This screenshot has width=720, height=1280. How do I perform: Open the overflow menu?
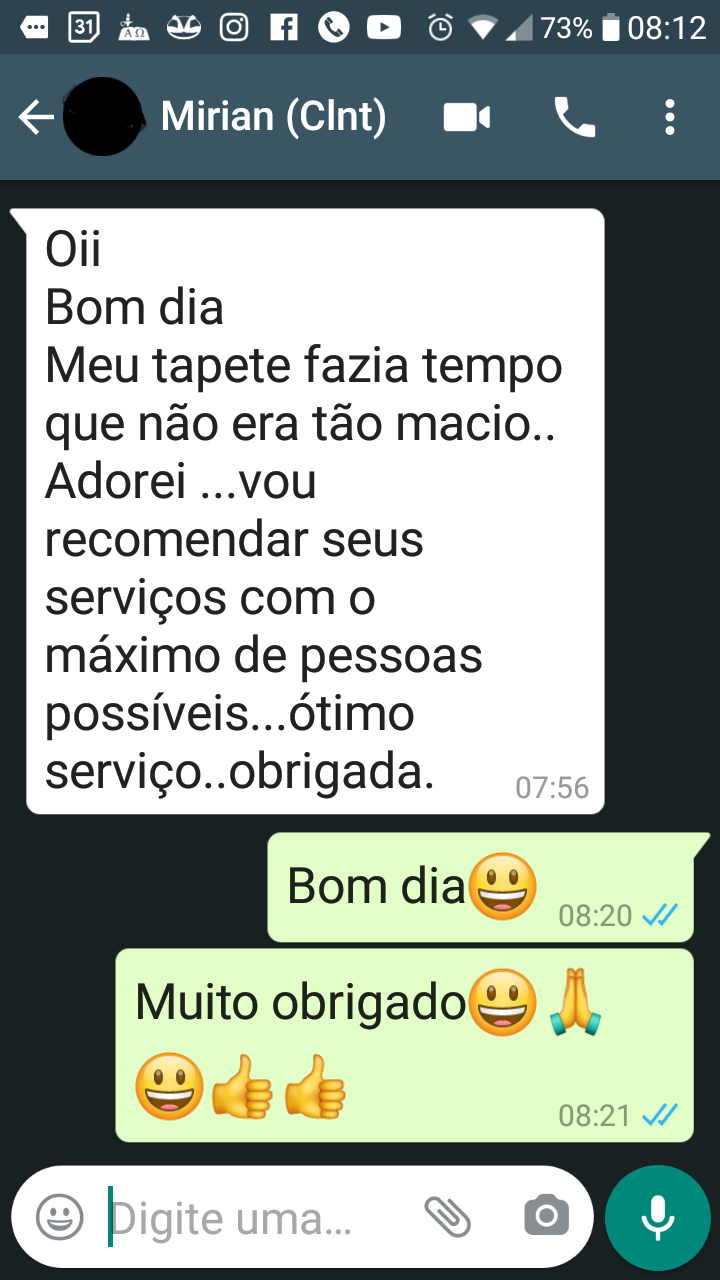tap(669, 118)
